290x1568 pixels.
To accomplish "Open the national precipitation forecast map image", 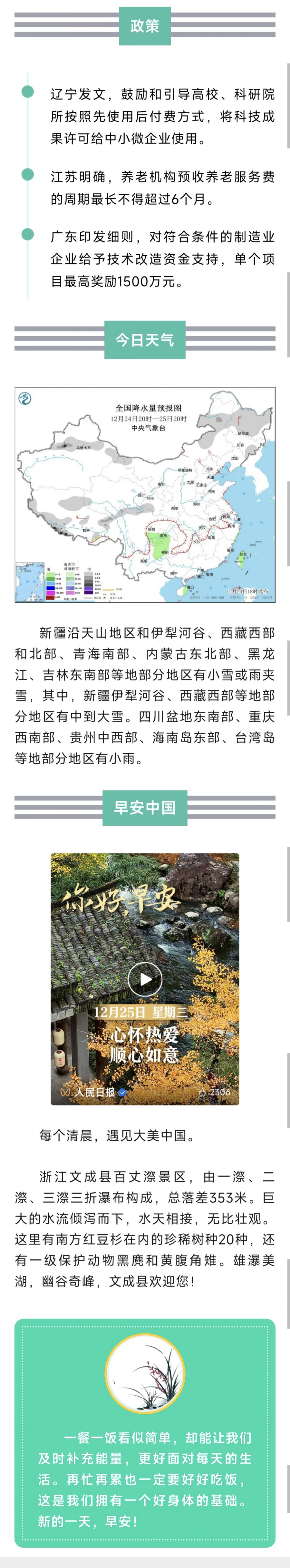I will coord(145,494).
